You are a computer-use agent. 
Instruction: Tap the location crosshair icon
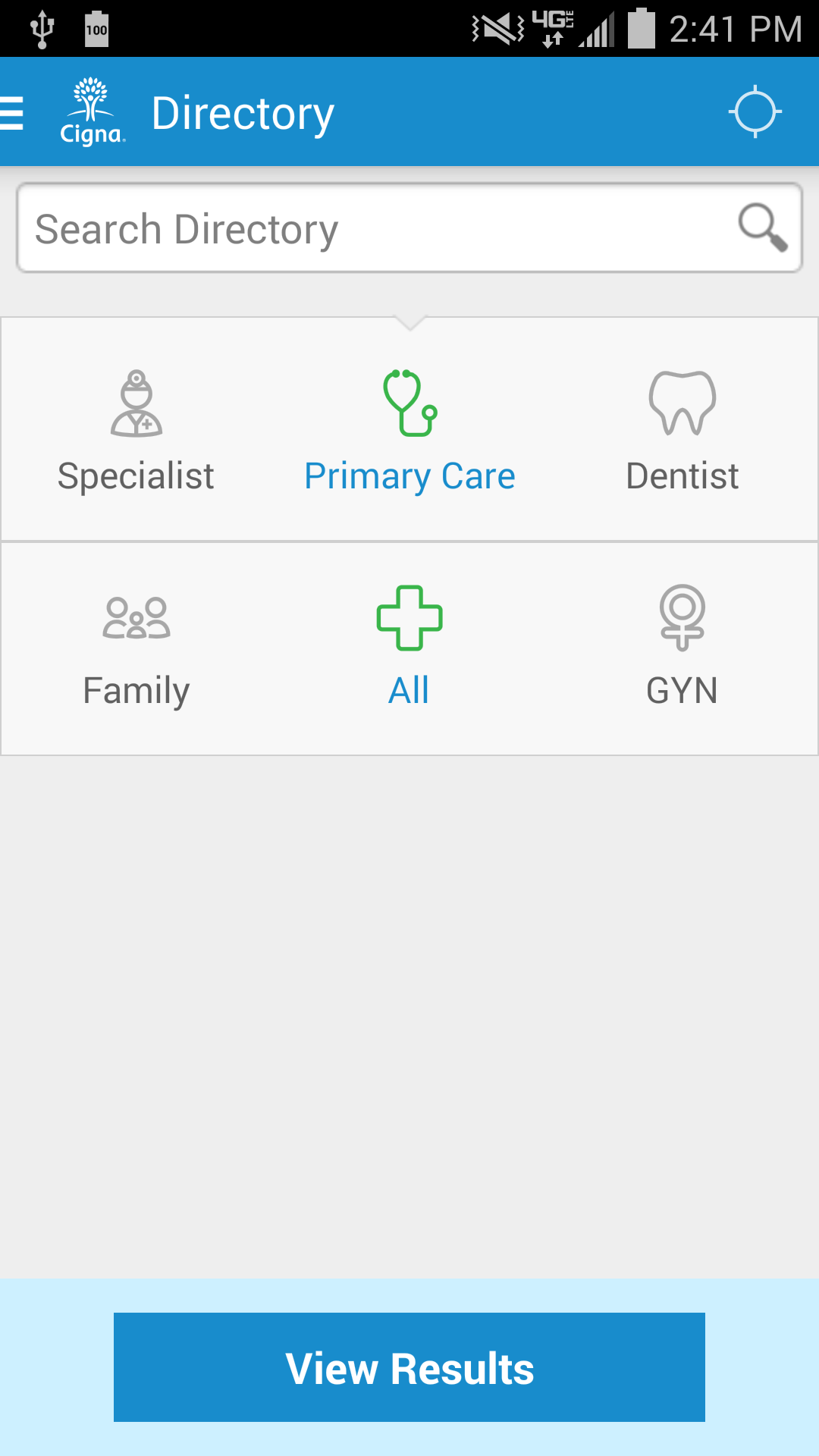(757, 111)
